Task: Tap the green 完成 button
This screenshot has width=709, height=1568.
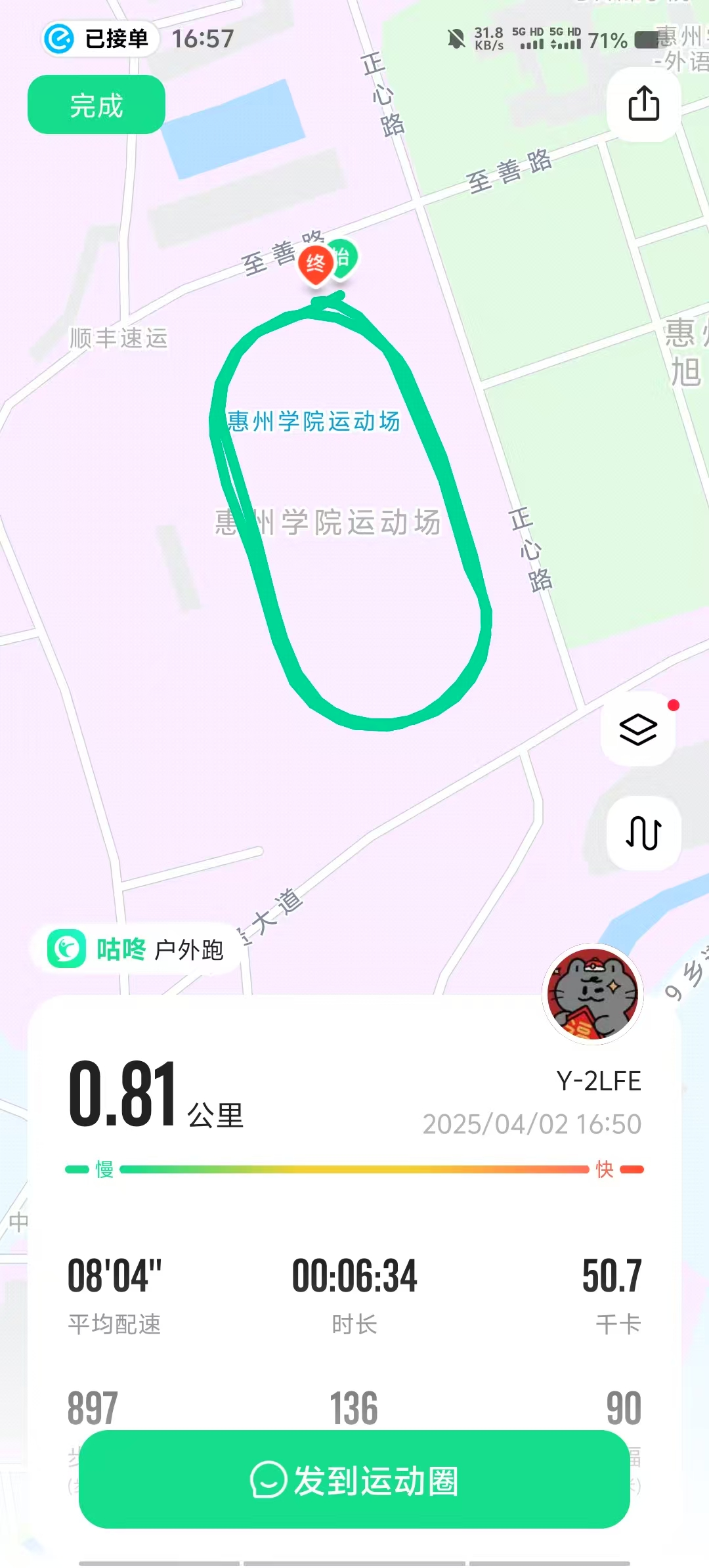Action: [x=96, y=105]
